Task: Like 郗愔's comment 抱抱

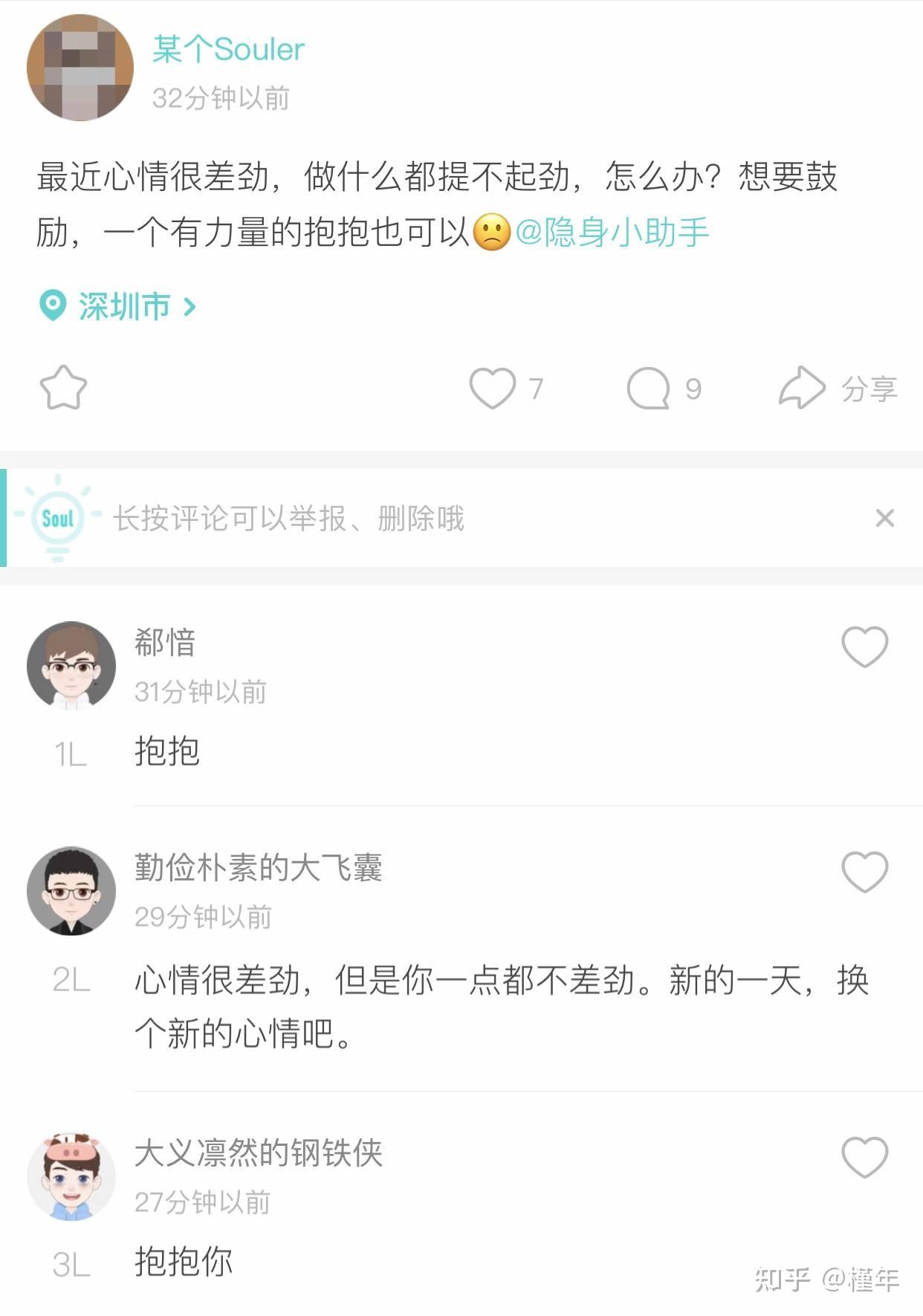Action: [x=864, y=646]
